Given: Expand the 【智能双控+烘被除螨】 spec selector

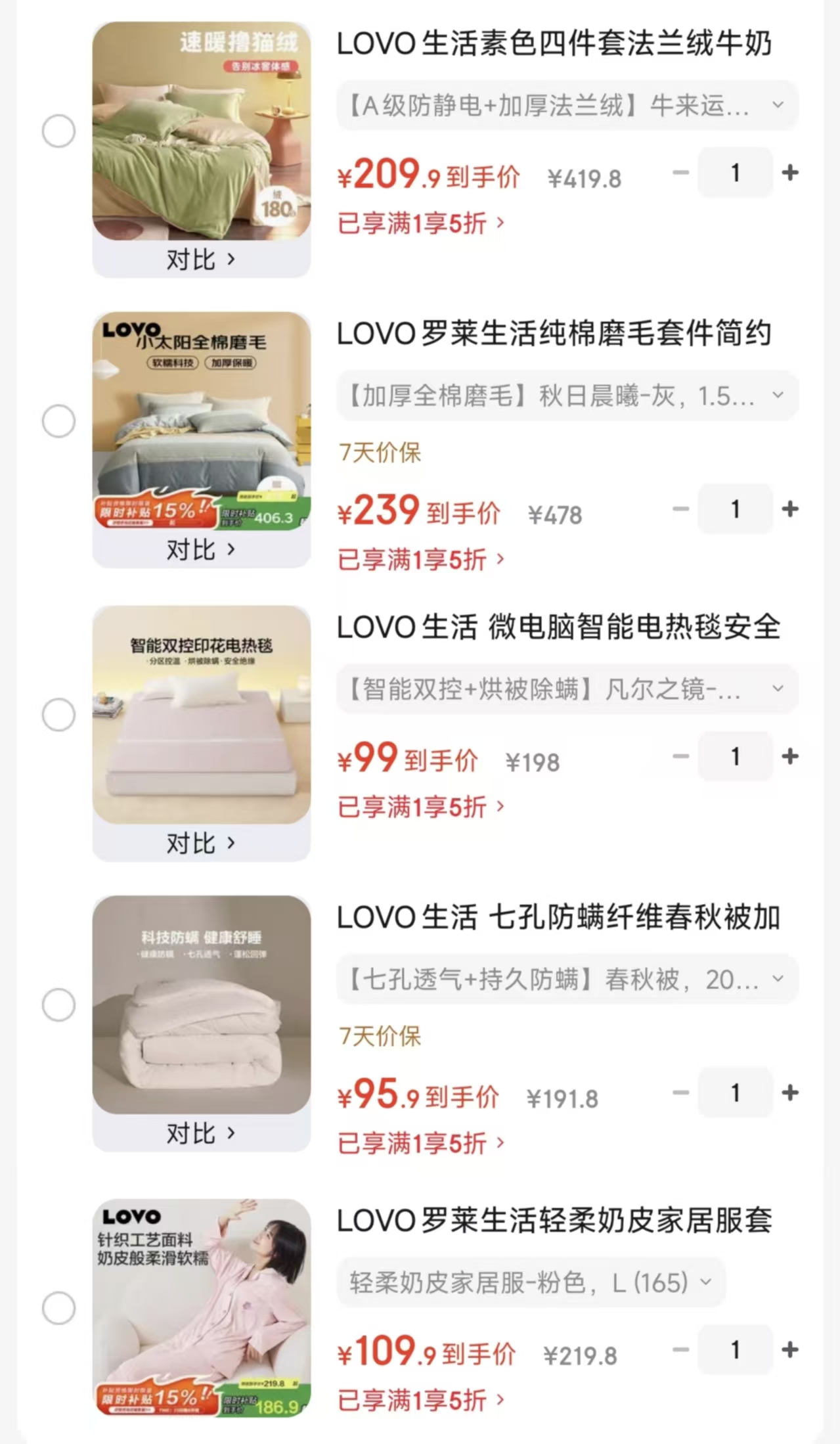Looking at the screenshot, I should 567,689.
